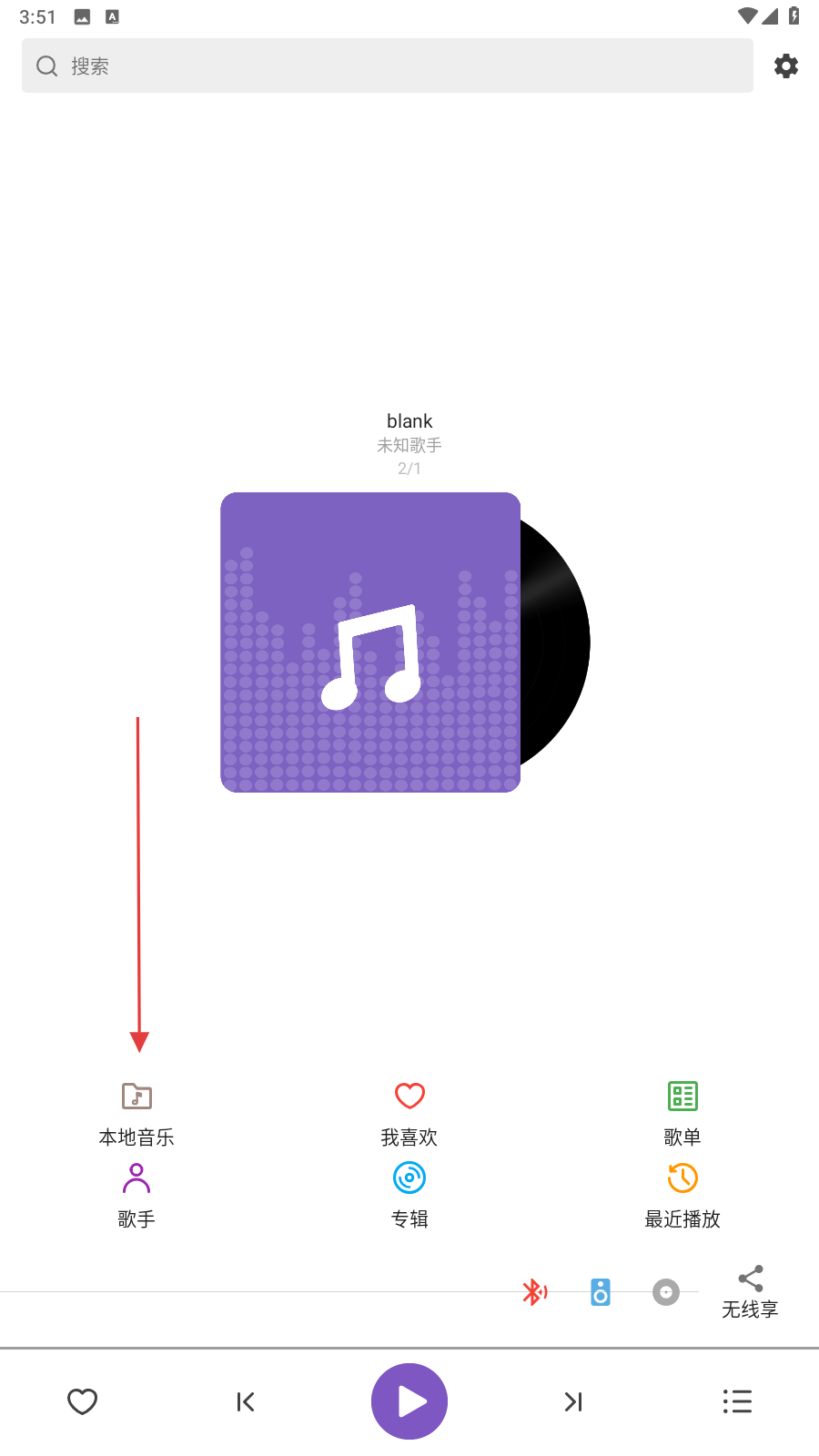Image resolution: width=819 pixels, height=1456 pixels.
Task: Skip to the next track
Action: pos(573,1401)
